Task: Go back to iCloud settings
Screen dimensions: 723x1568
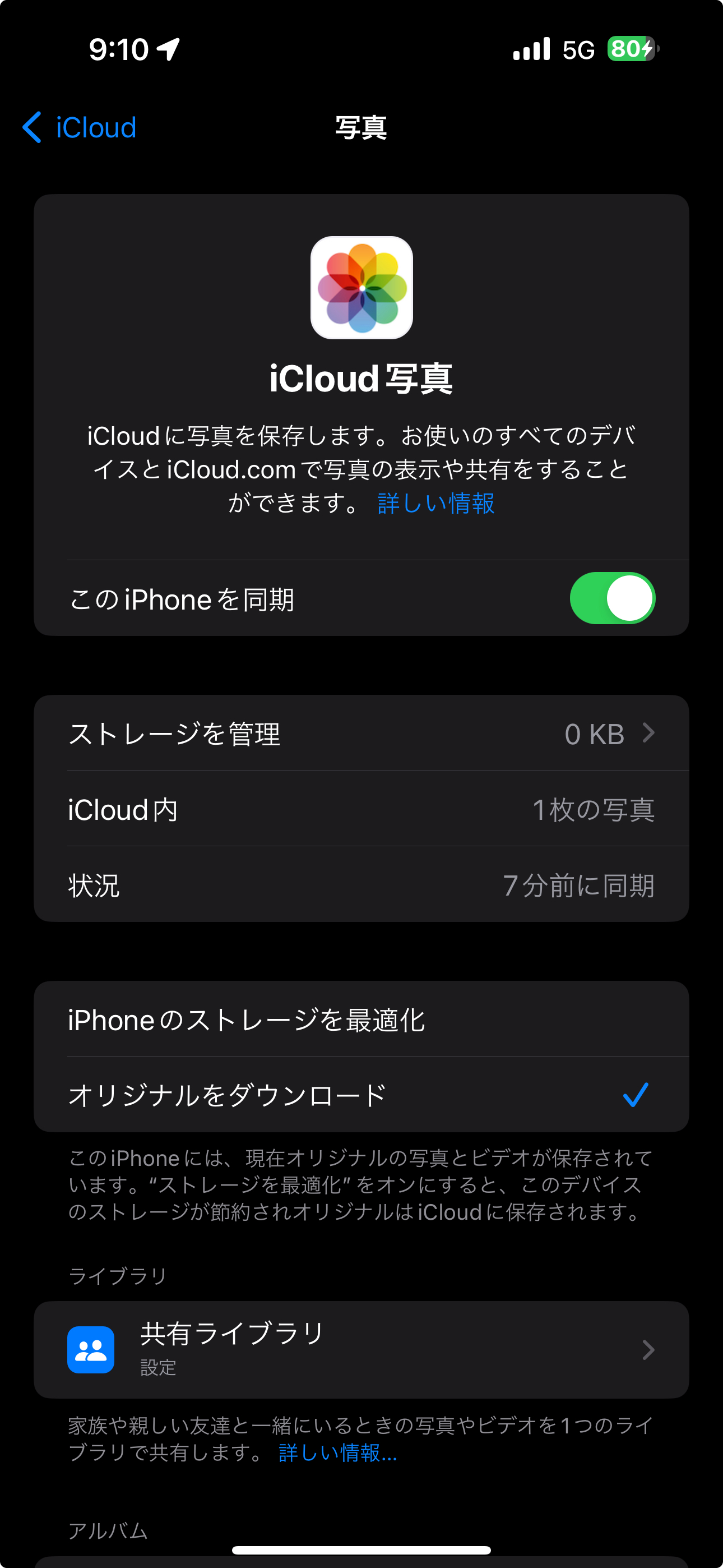Action: (x=79, y=128)
